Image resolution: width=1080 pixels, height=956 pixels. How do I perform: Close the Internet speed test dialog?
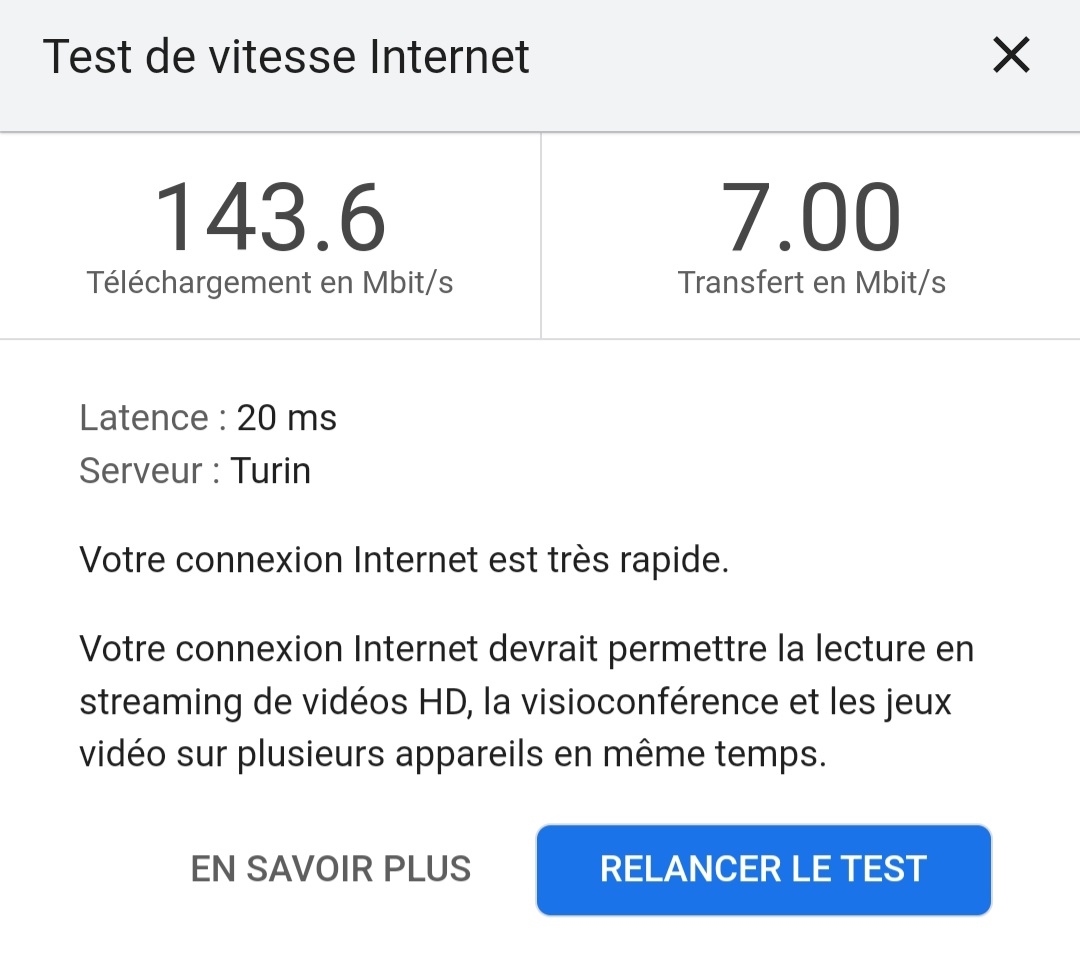(1011, 56)
